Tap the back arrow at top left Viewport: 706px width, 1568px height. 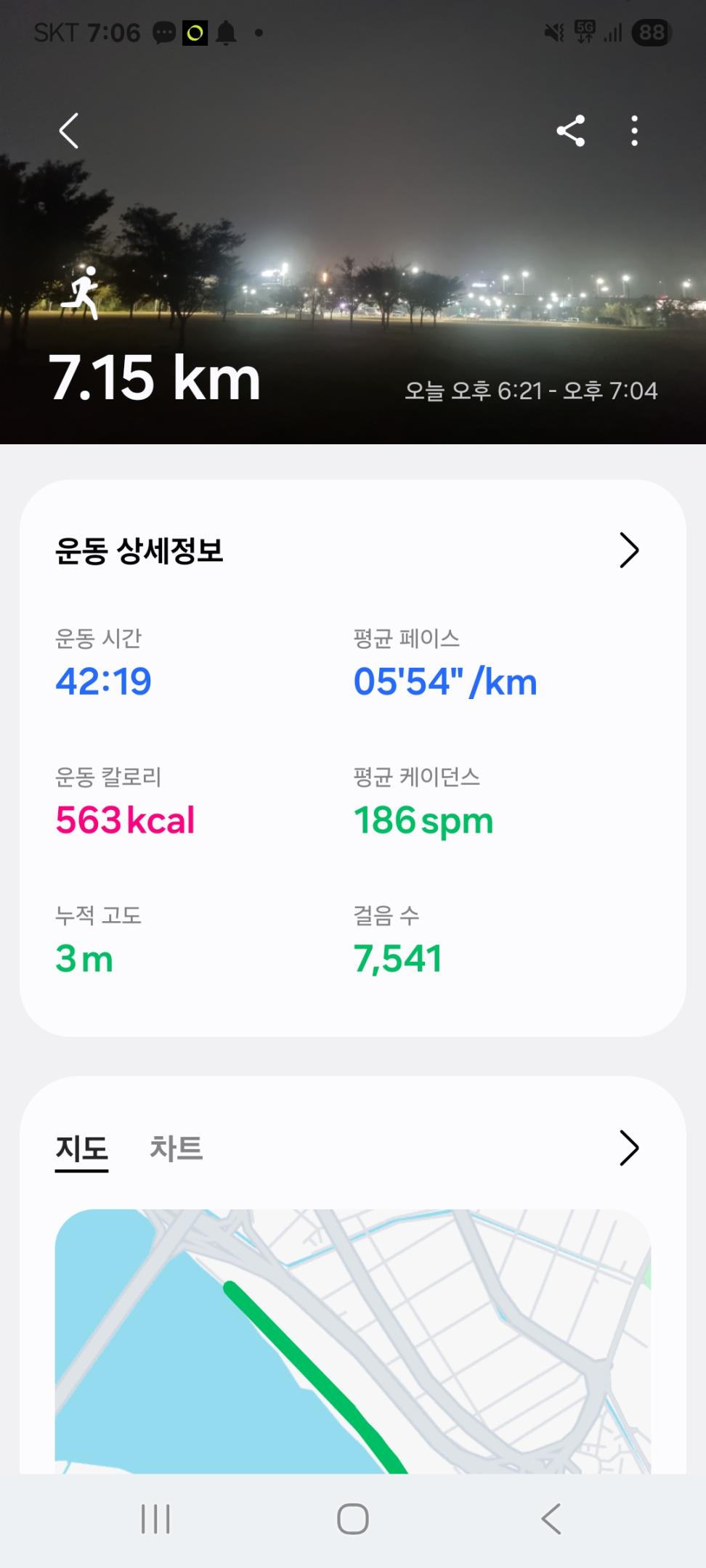coord(68,131)
